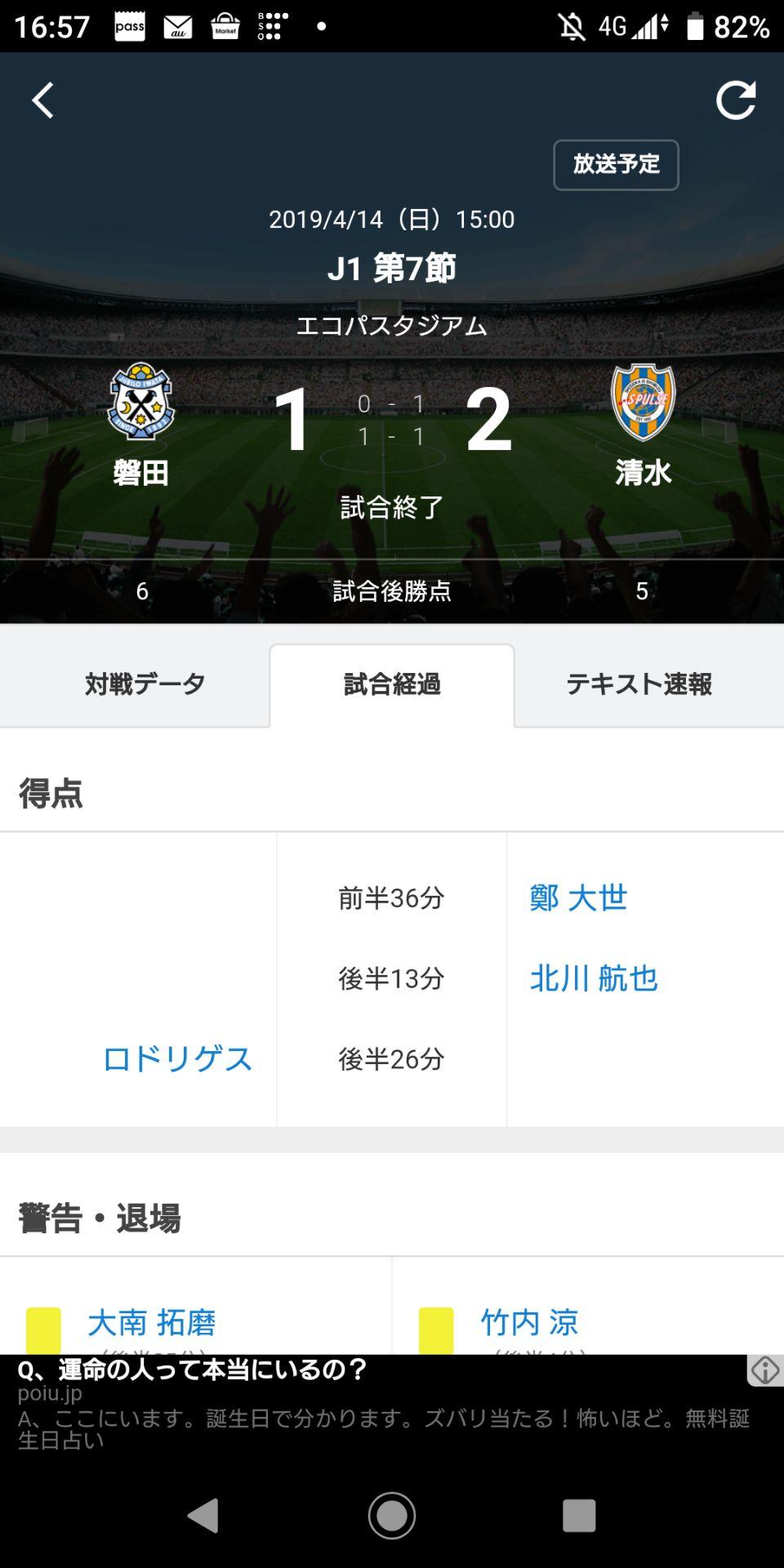This screenshot has height=1568, width=784.
Task: Open the poiu.jp fortune ad banner
Action: (367, 1405)
